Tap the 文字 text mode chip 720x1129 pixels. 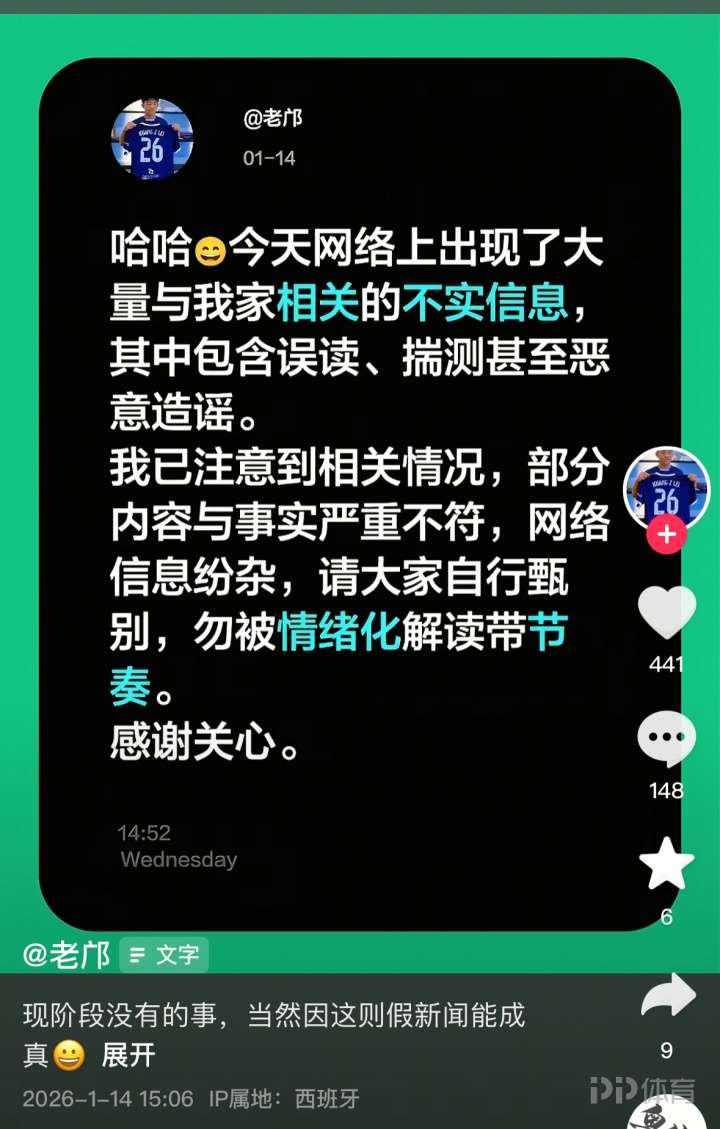tap(164, 955)
